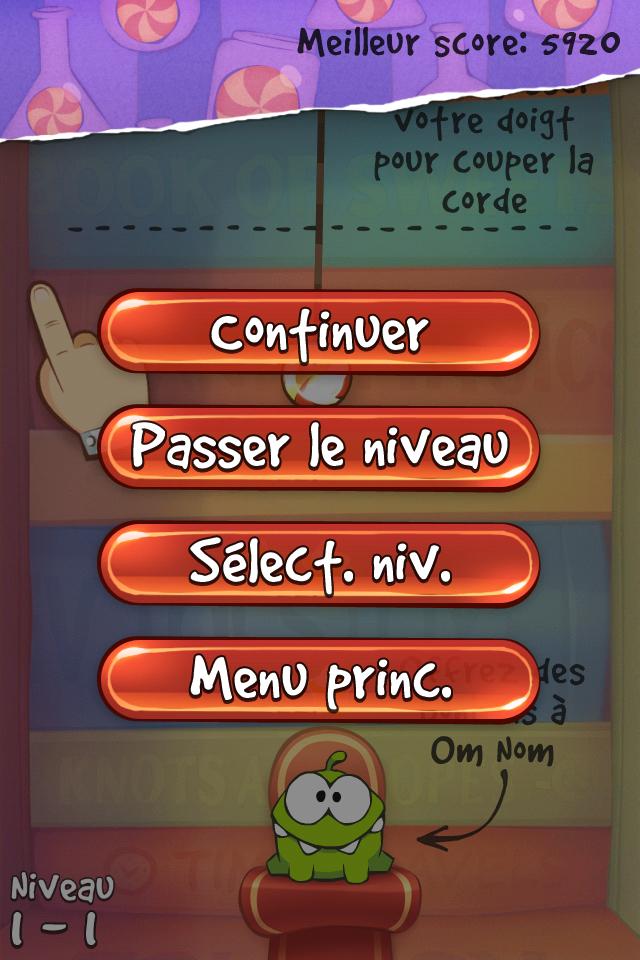
Task: Skip level with Passer le niveau
Action: [x=319, y=449]
